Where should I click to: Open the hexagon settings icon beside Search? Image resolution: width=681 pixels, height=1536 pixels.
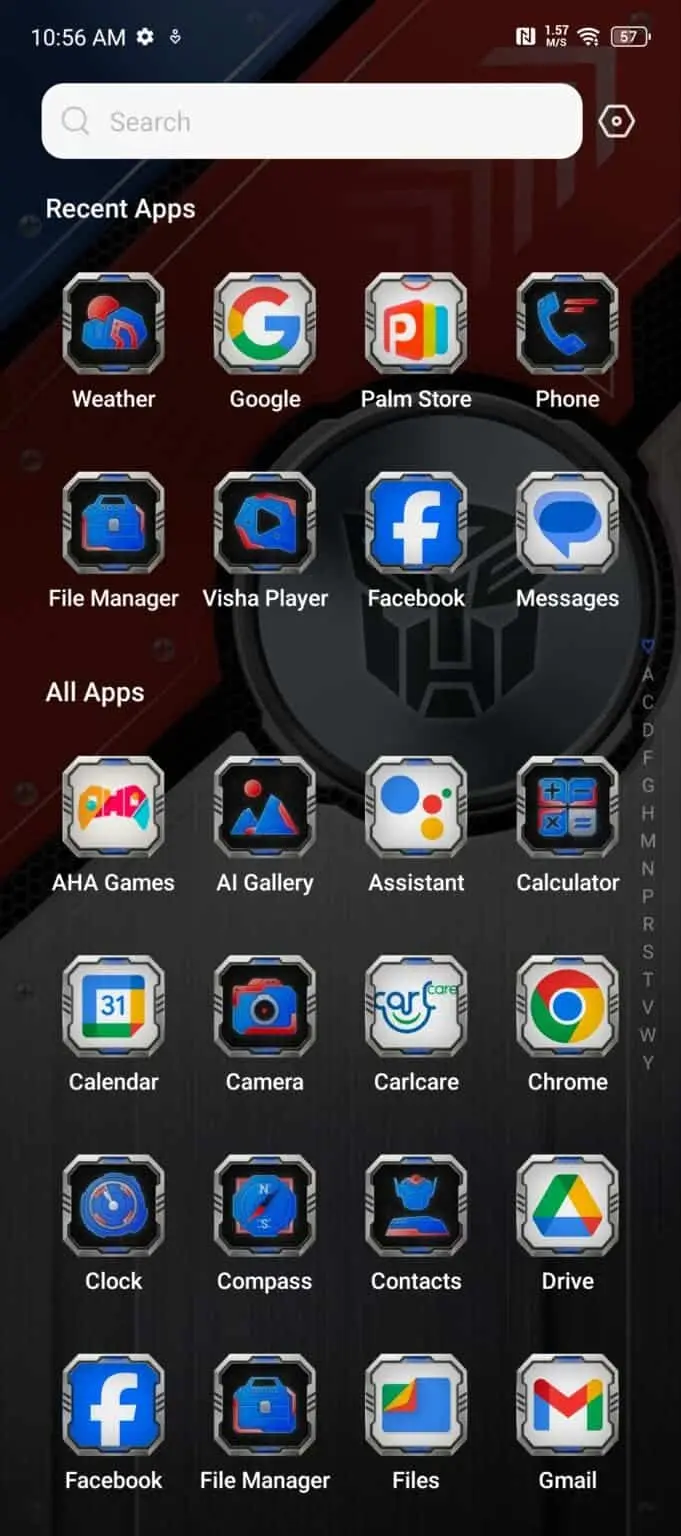coord(616,122)
